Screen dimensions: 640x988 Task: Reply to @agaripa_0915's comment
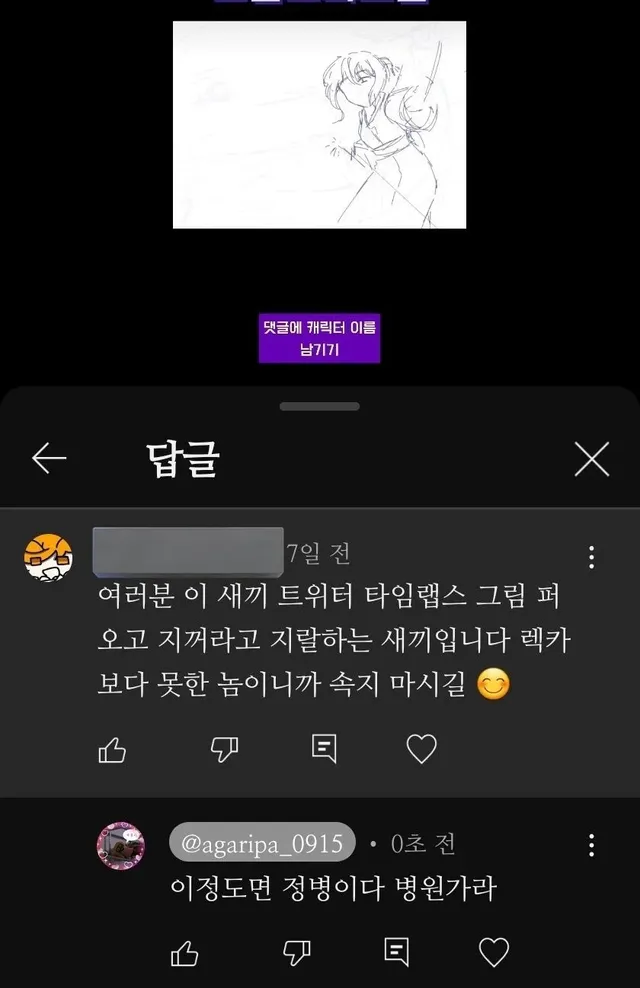[396, 953]
